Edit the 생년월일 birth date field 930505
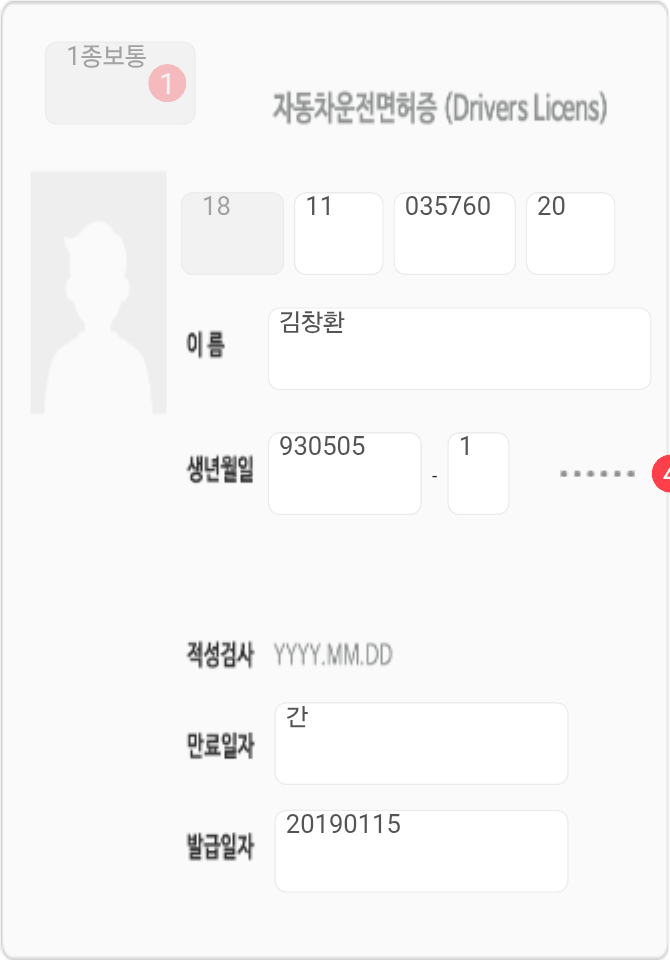The height and width of the screenshot is (960, 670). tap(344, 473)
